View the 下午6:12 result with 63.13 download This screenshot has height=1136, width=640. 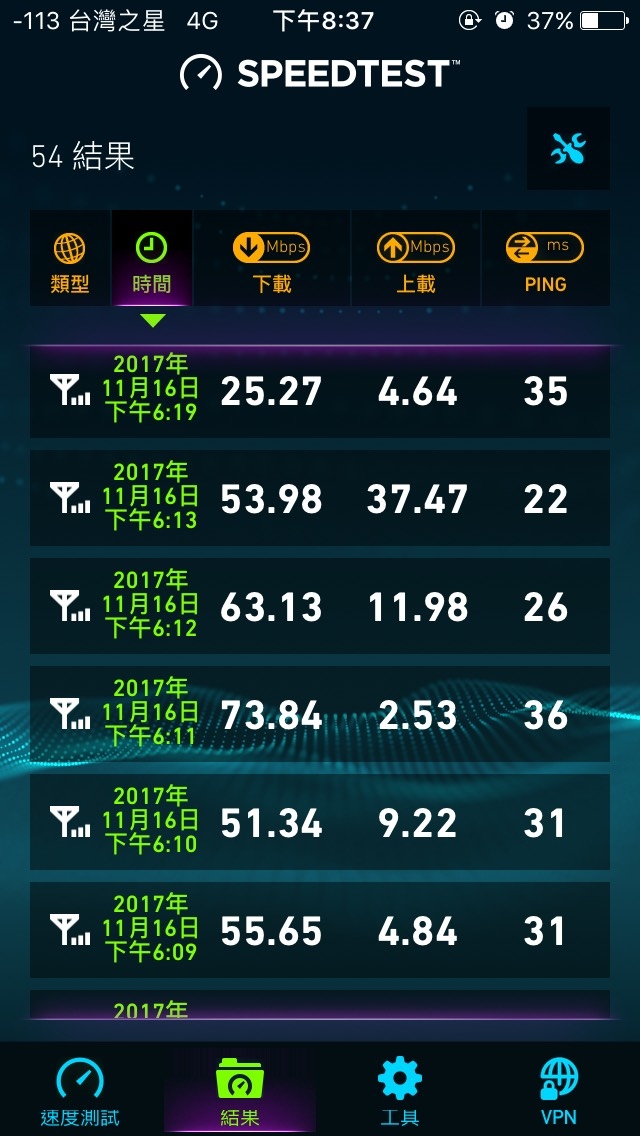coord(320,606)
